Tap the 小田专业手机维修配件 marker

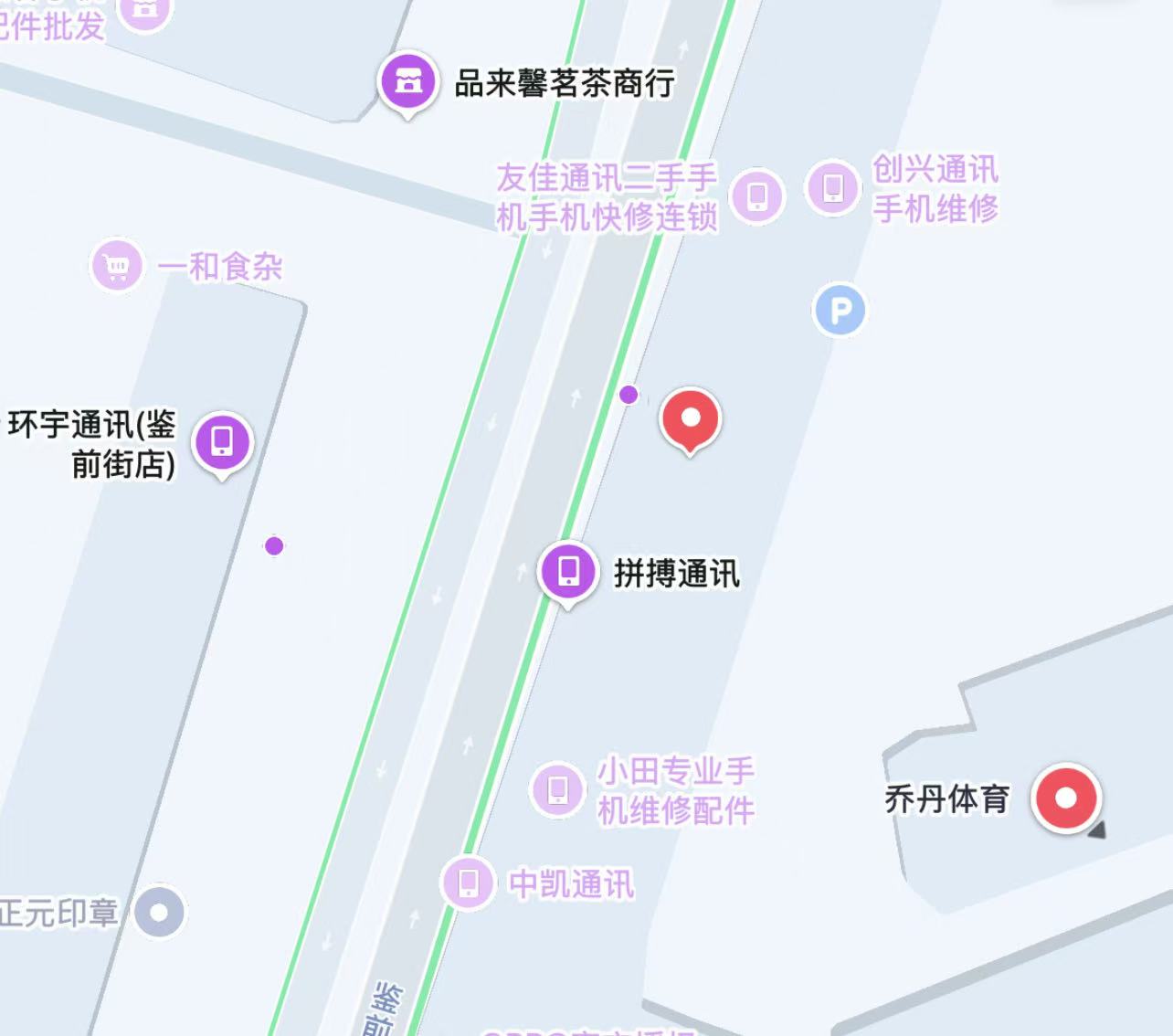coord(557,788)
